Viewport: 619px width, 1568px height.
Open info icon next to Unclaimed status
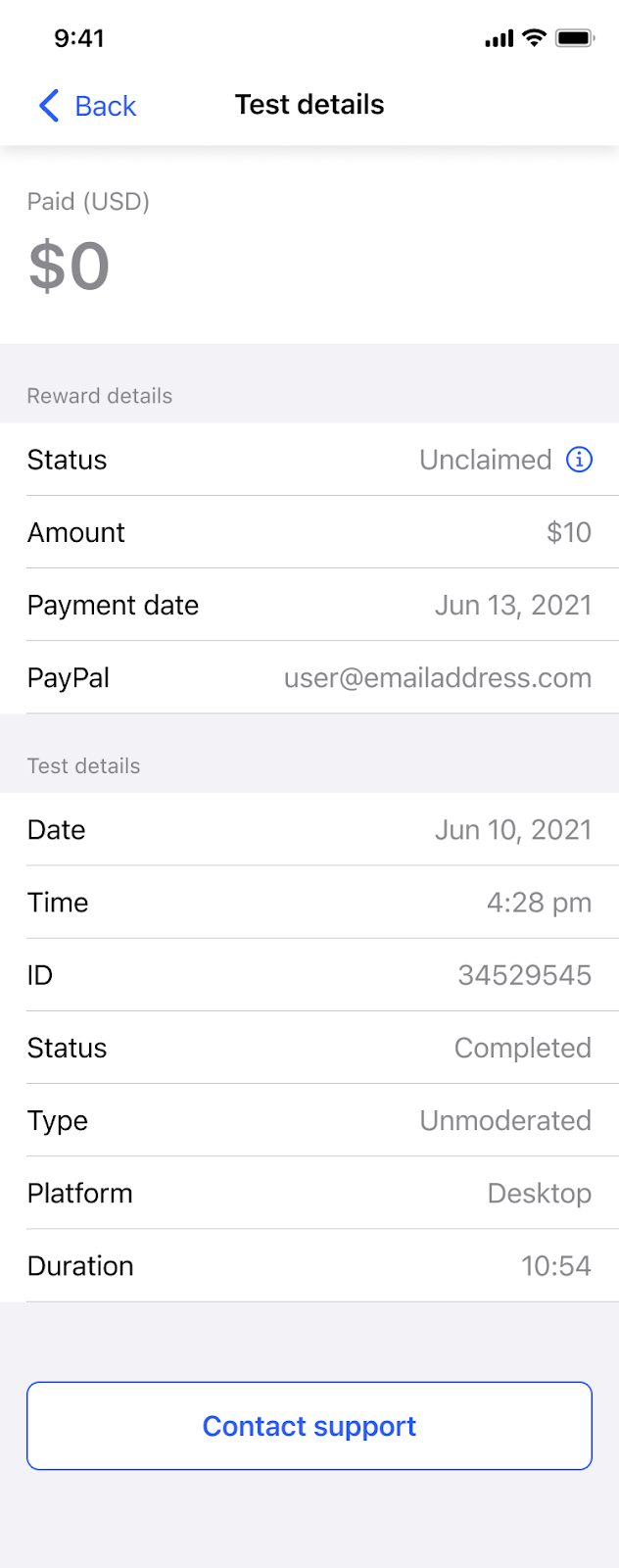580,460
